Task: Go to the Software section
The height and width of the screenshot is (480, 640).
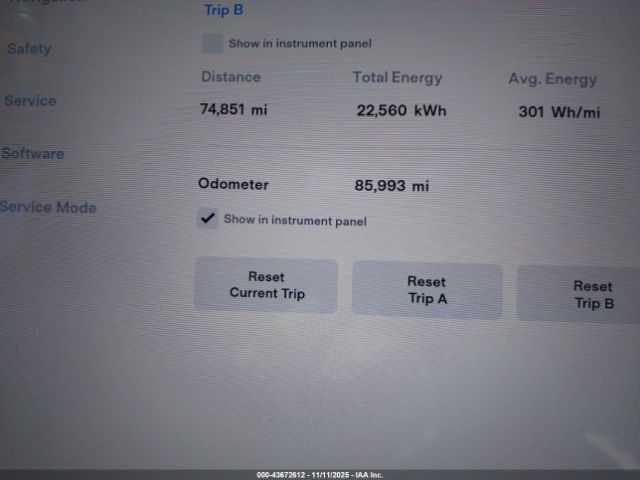Action: 34,154
